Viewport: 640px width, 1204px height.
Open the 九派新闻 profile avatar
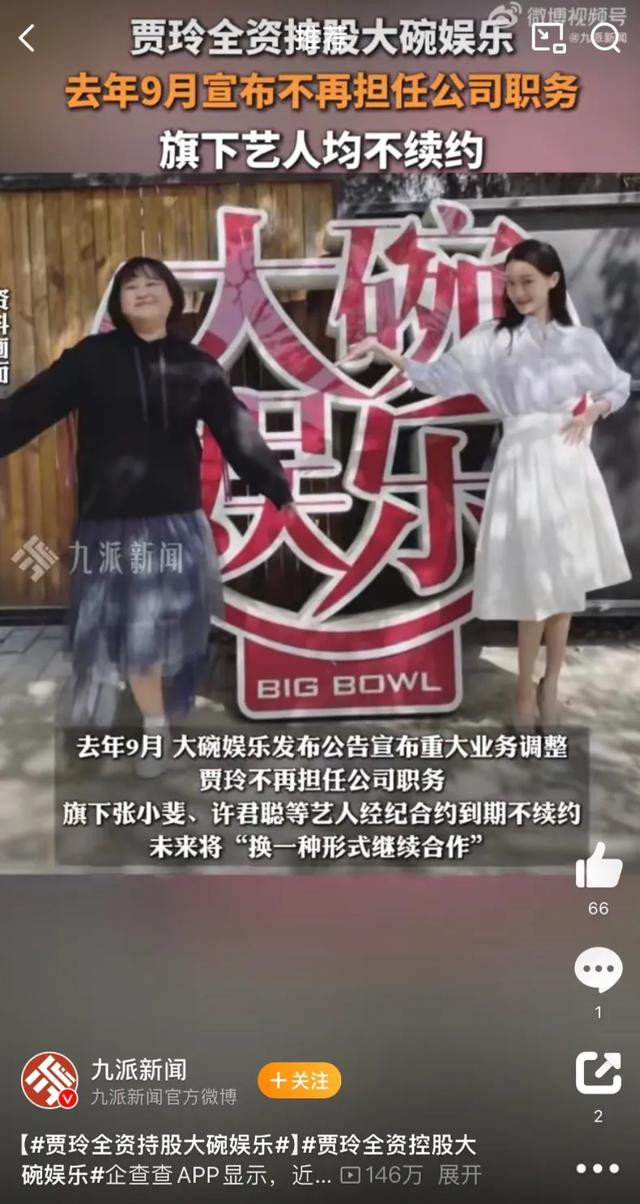[50, 1081]
